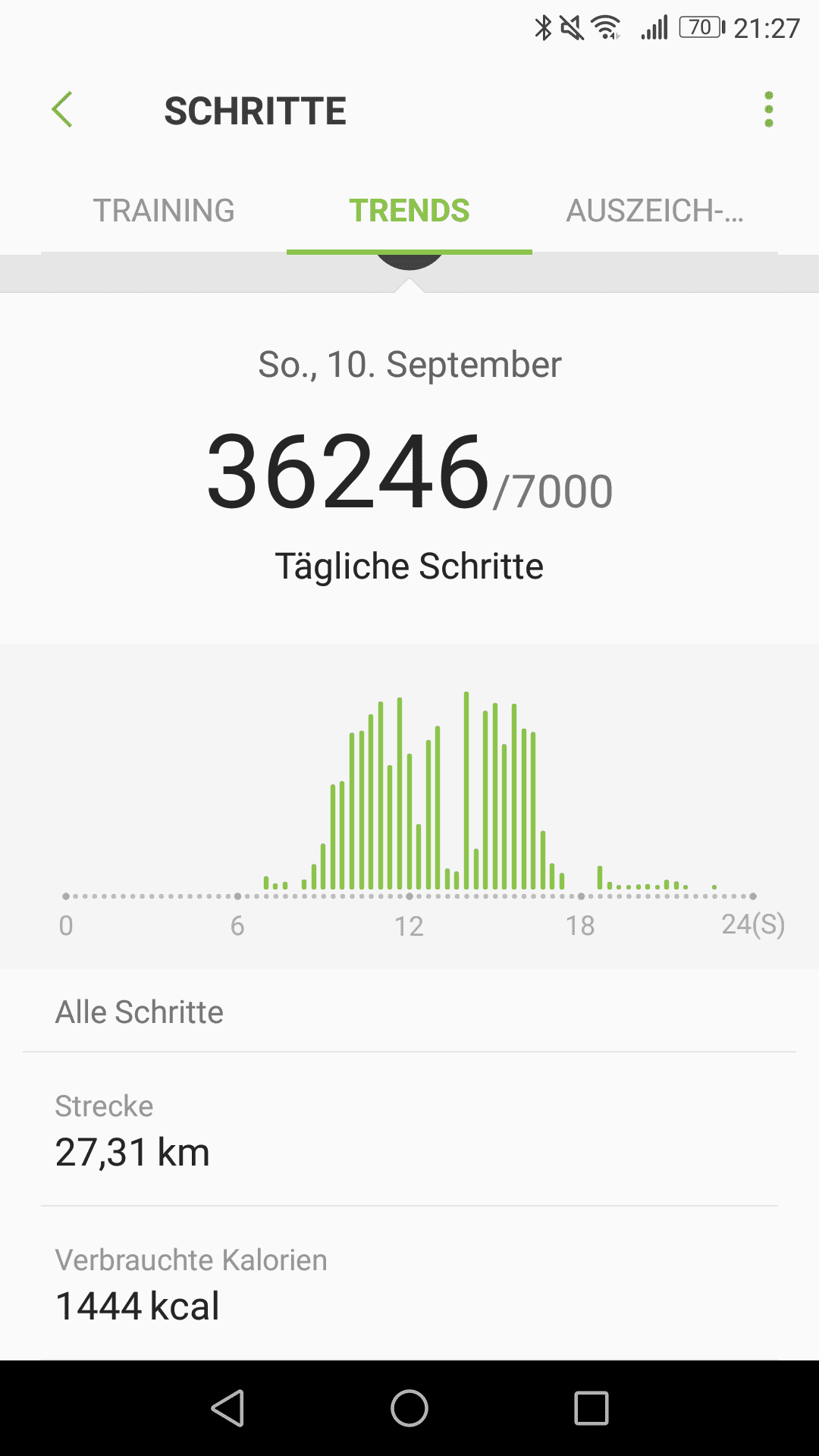Screen dimensions: 819x1456
Task: Switch to the Training tab
Action: point(164,211)
